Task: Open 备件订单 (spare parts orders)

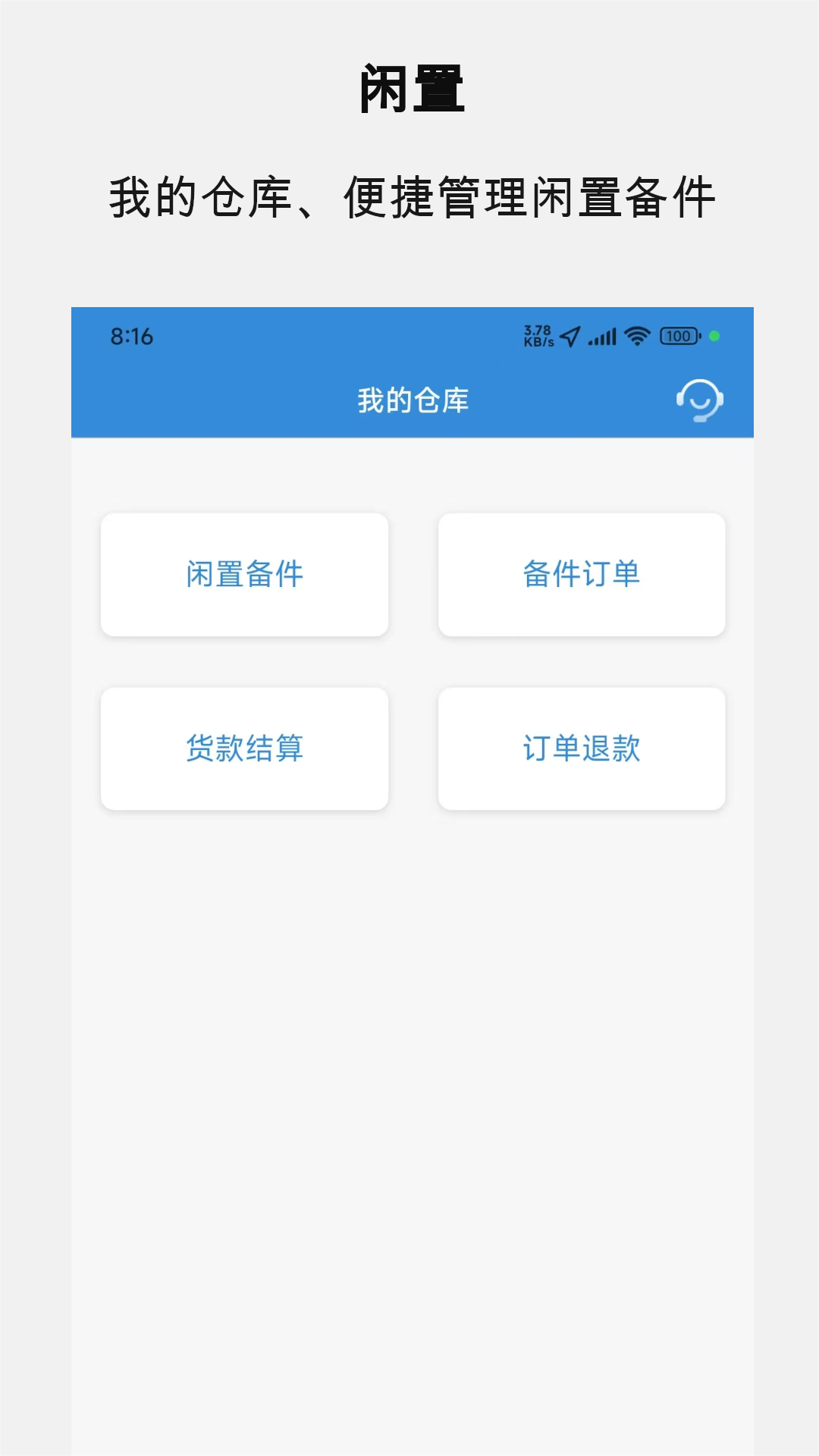Action: click(x=581, y=575)
